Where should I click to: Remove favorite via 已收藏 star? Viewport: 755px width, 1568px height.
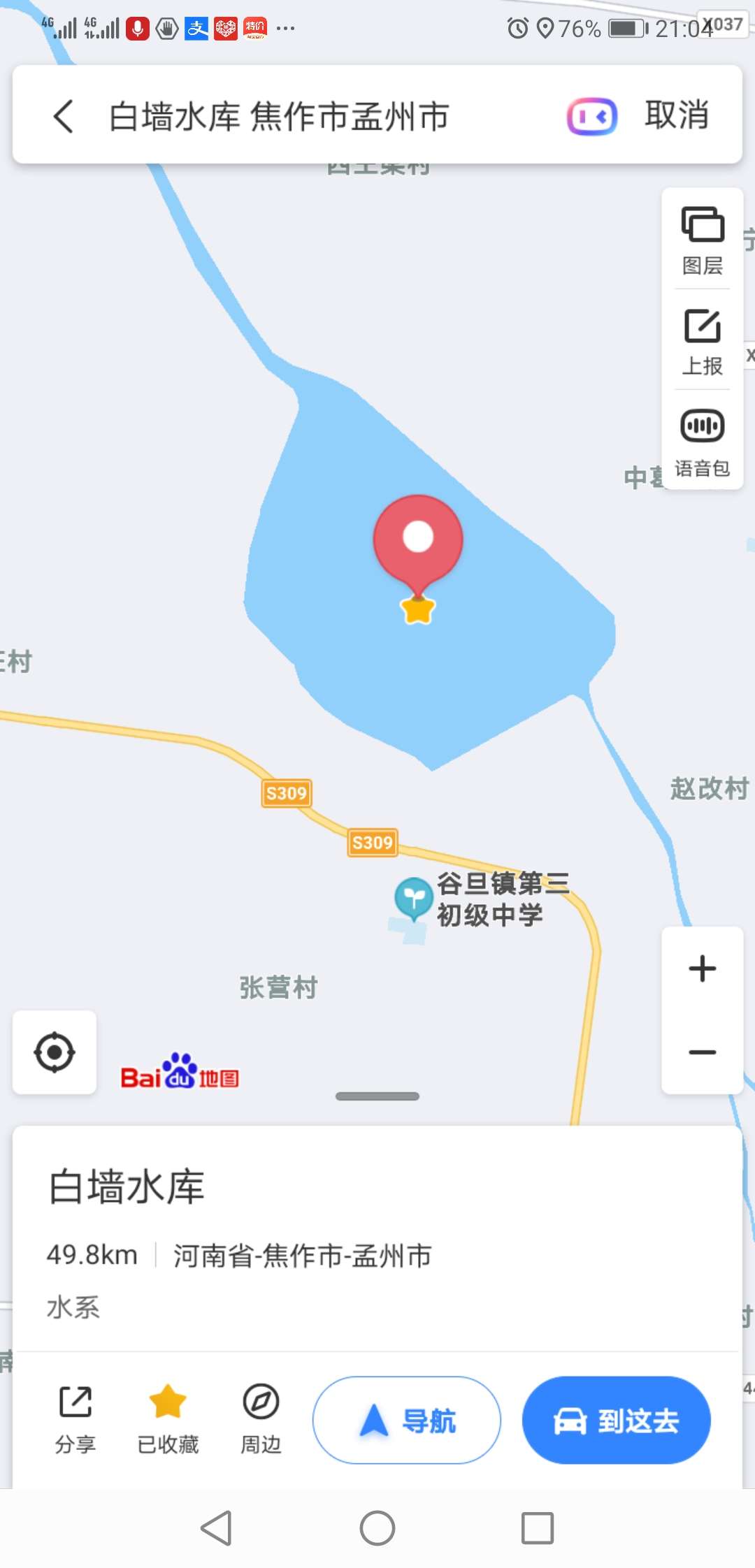pos(168,1420)
